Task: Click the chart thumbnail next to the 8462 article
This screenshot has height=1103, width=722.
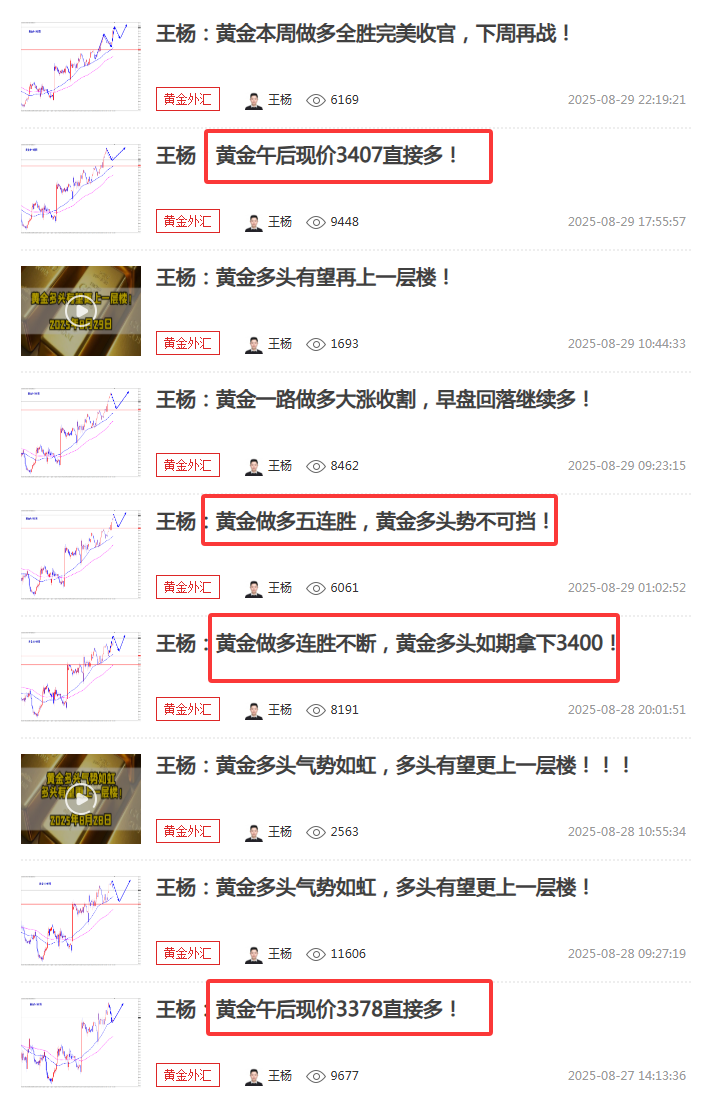Action: (80, 432)
